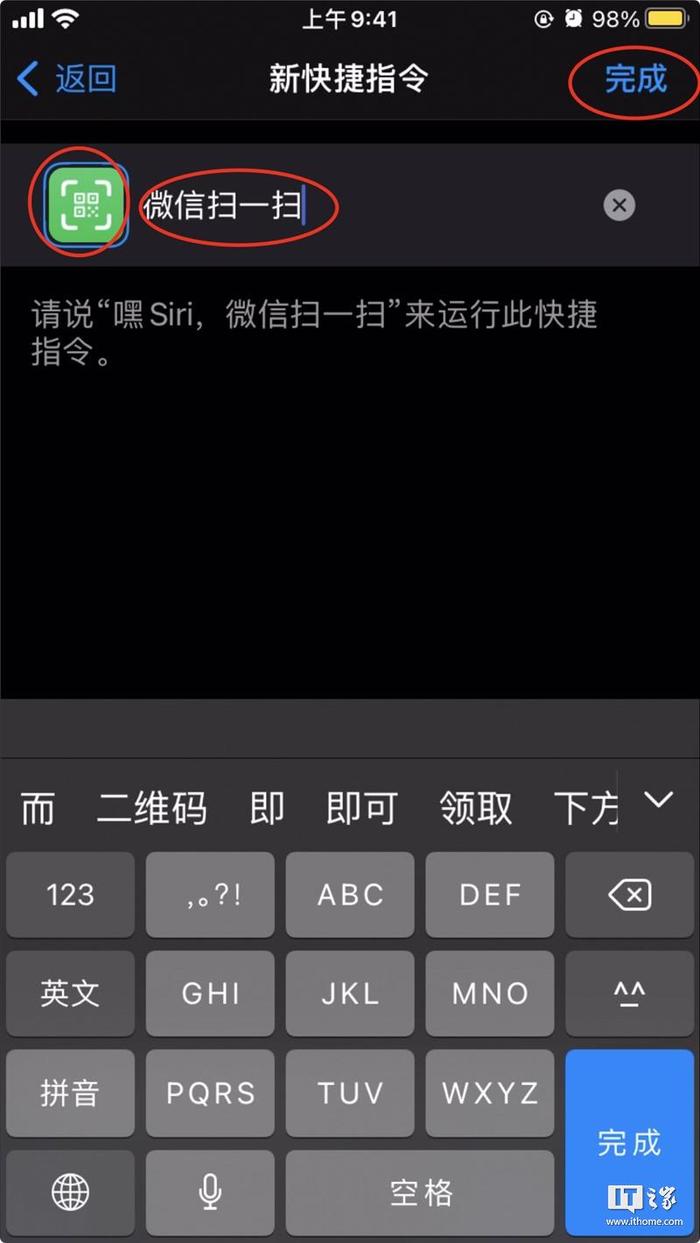This screenshot has height=1243, width=700.
Task: Tap the keyboard backspace key
Action: (629, 894)
